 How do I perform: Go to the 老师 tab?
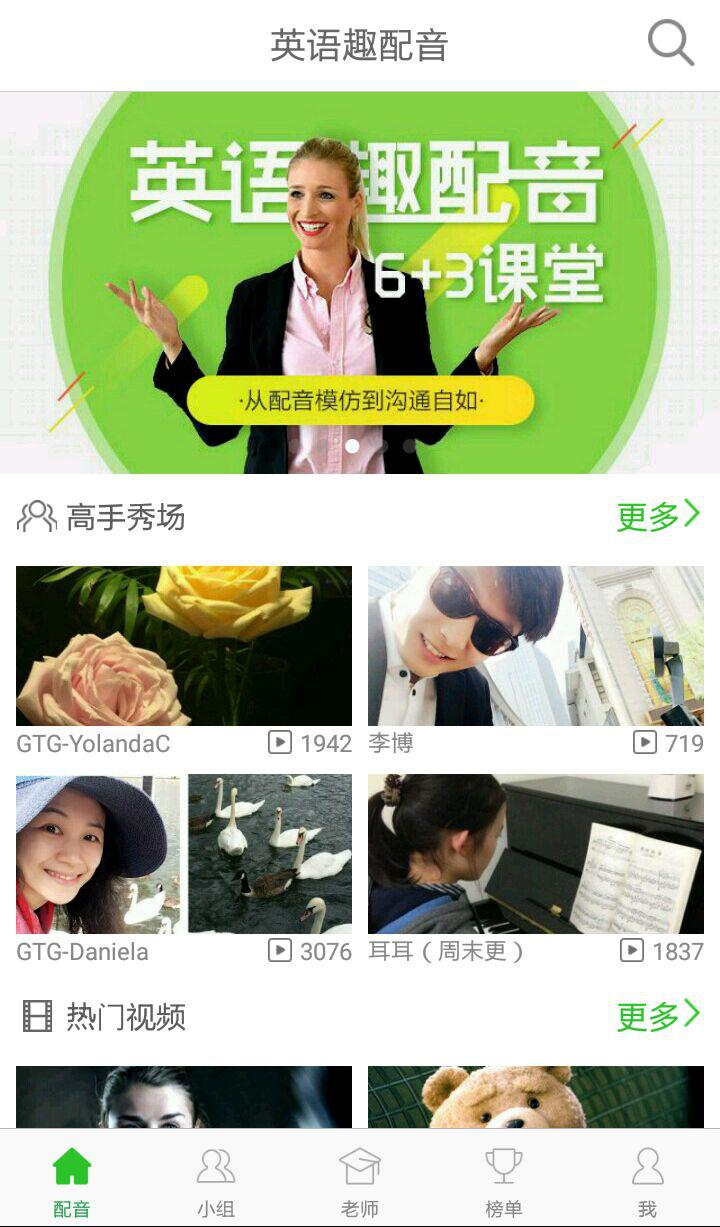(360, 1182)
